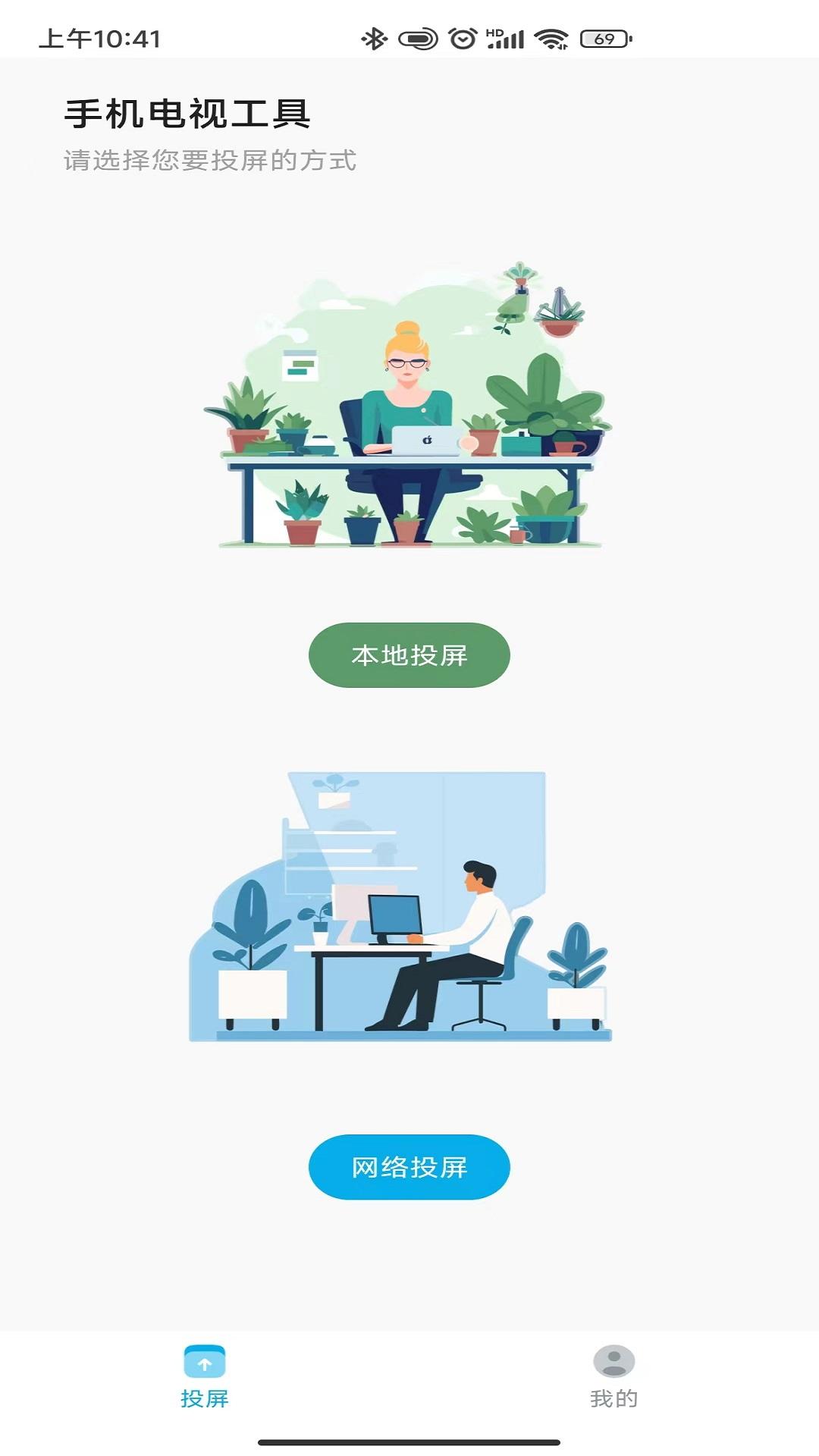Tap the 本地投屏 button
The width and height of the screenshot is (819, 1456).
(x=409, y=654)
